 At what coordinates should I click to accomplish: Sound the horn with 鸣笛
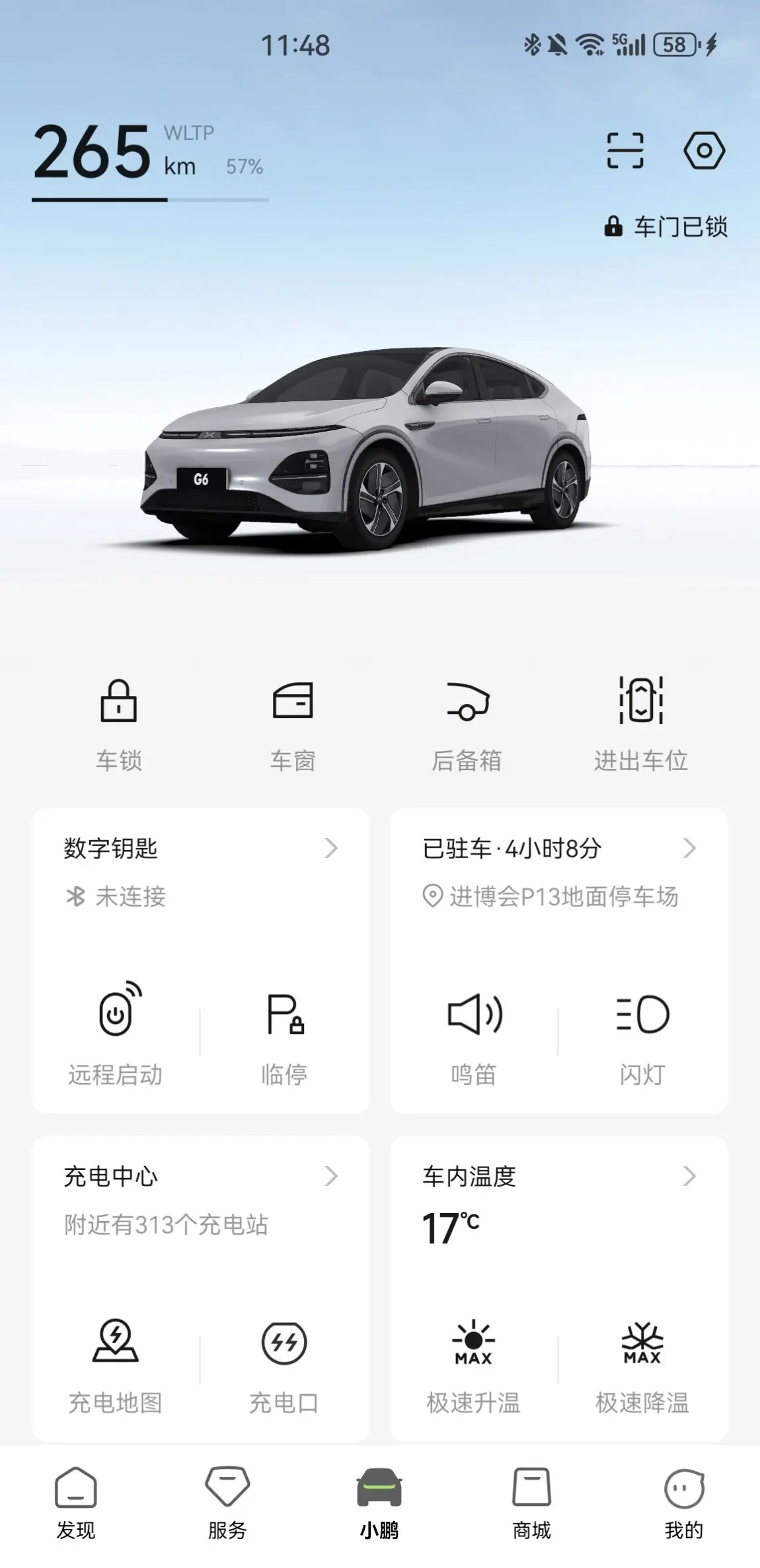pyautogui.click(x=474, y=1033)
